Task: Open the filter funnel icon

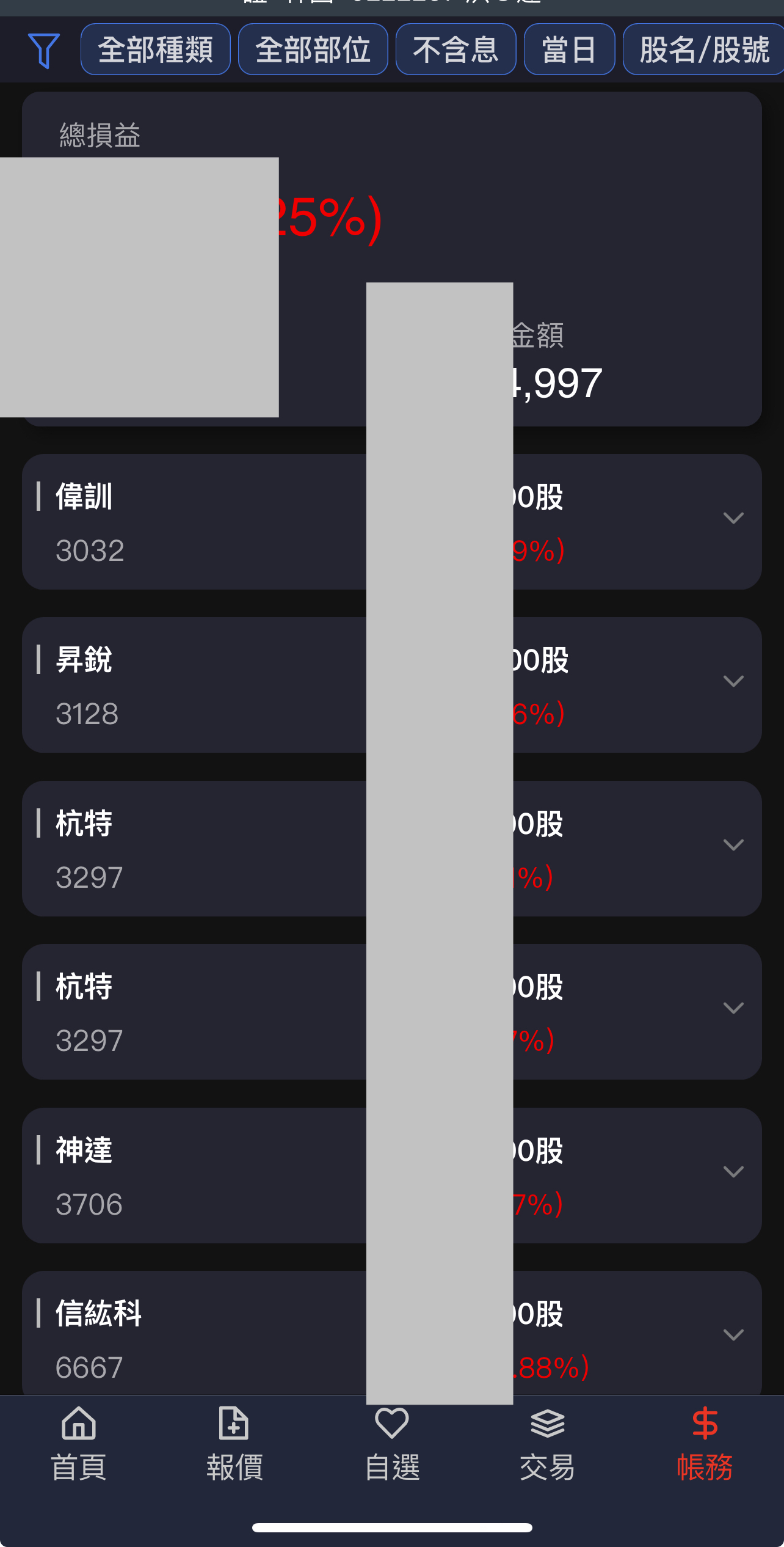Action: tap(44, 50)
